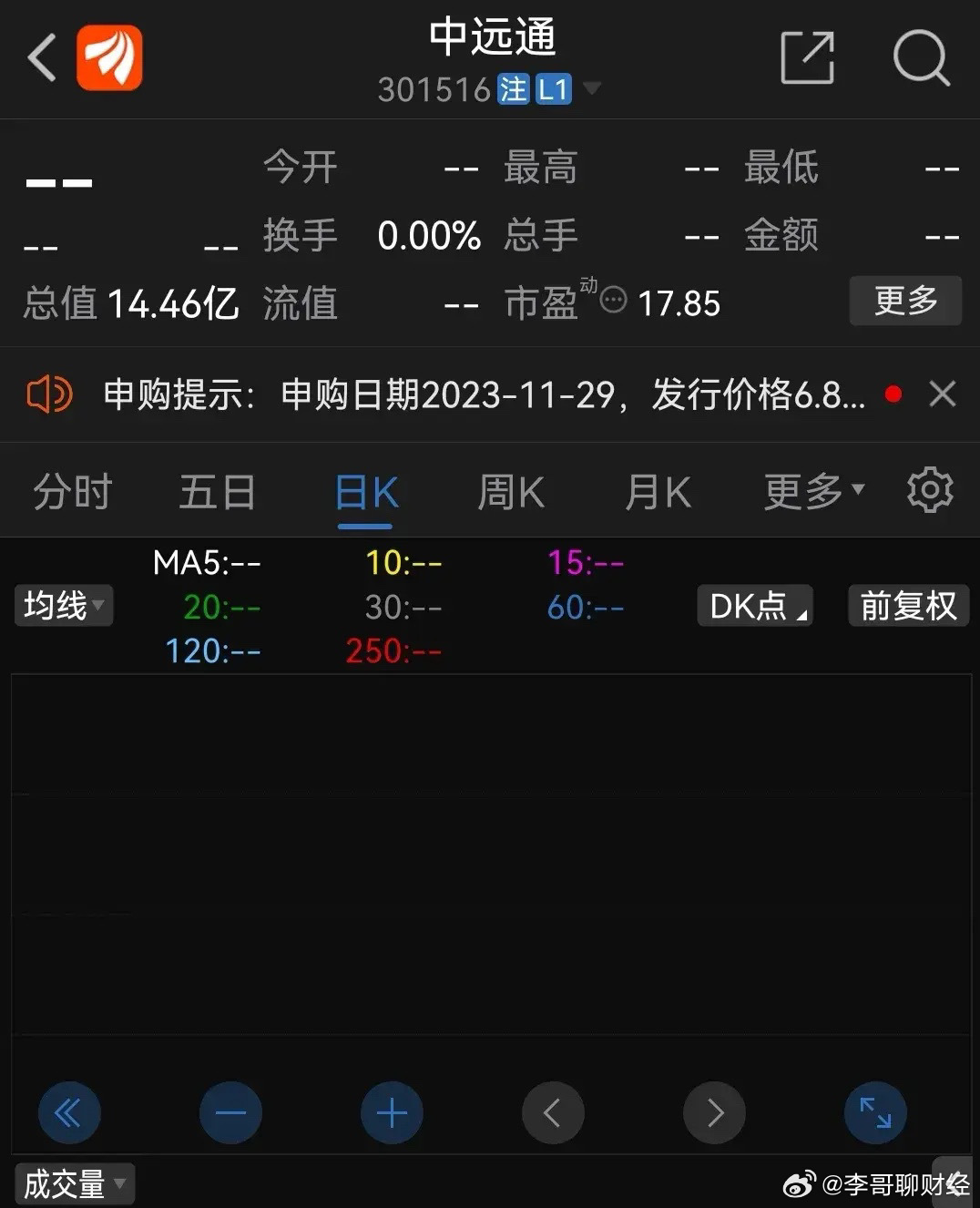
Task: Expand the L1 quote level dropdown arrow
Action: (593, 88)
